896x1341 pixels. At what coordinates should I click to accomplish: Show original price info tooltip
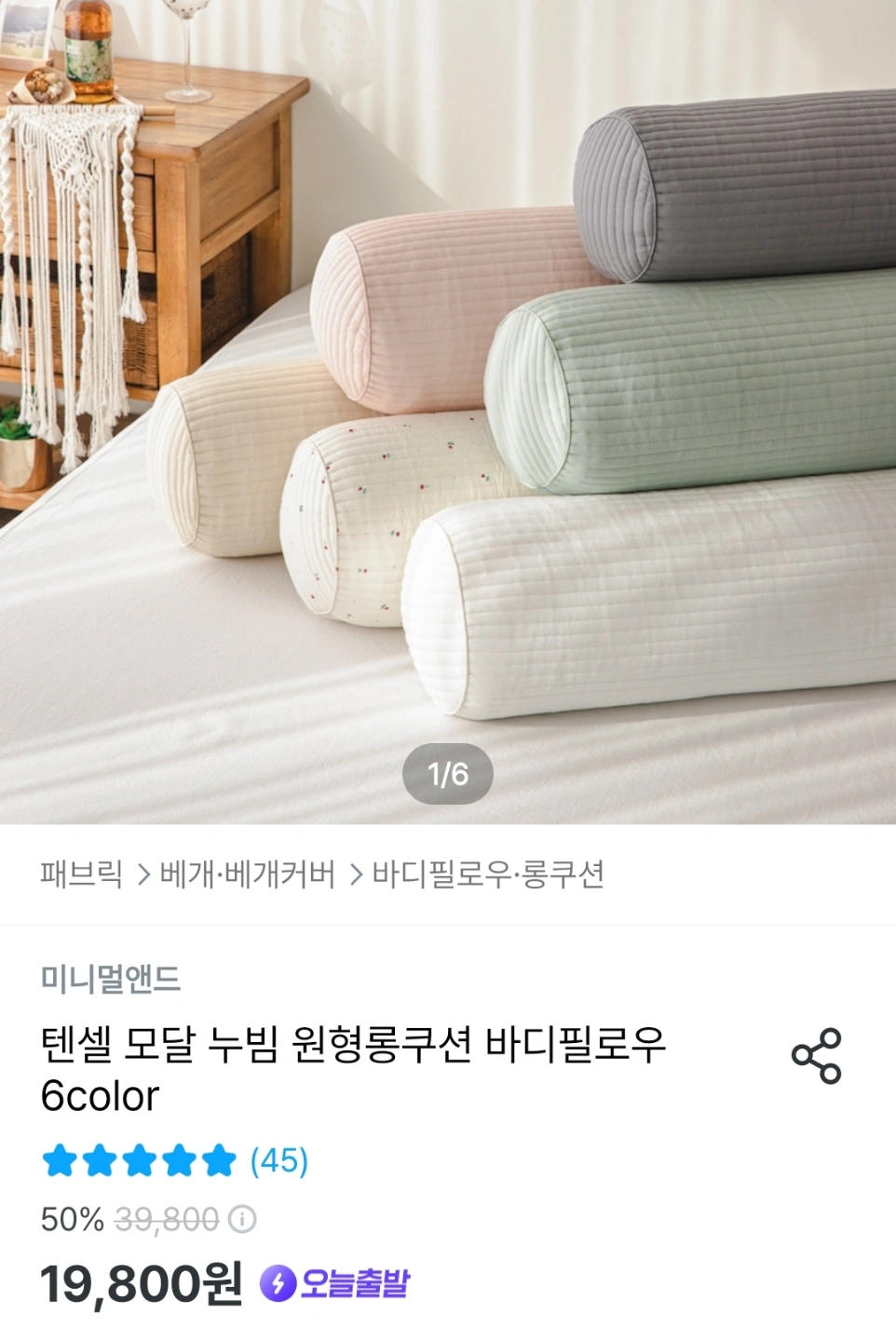pyautogui.click(x=243, y=1219)
